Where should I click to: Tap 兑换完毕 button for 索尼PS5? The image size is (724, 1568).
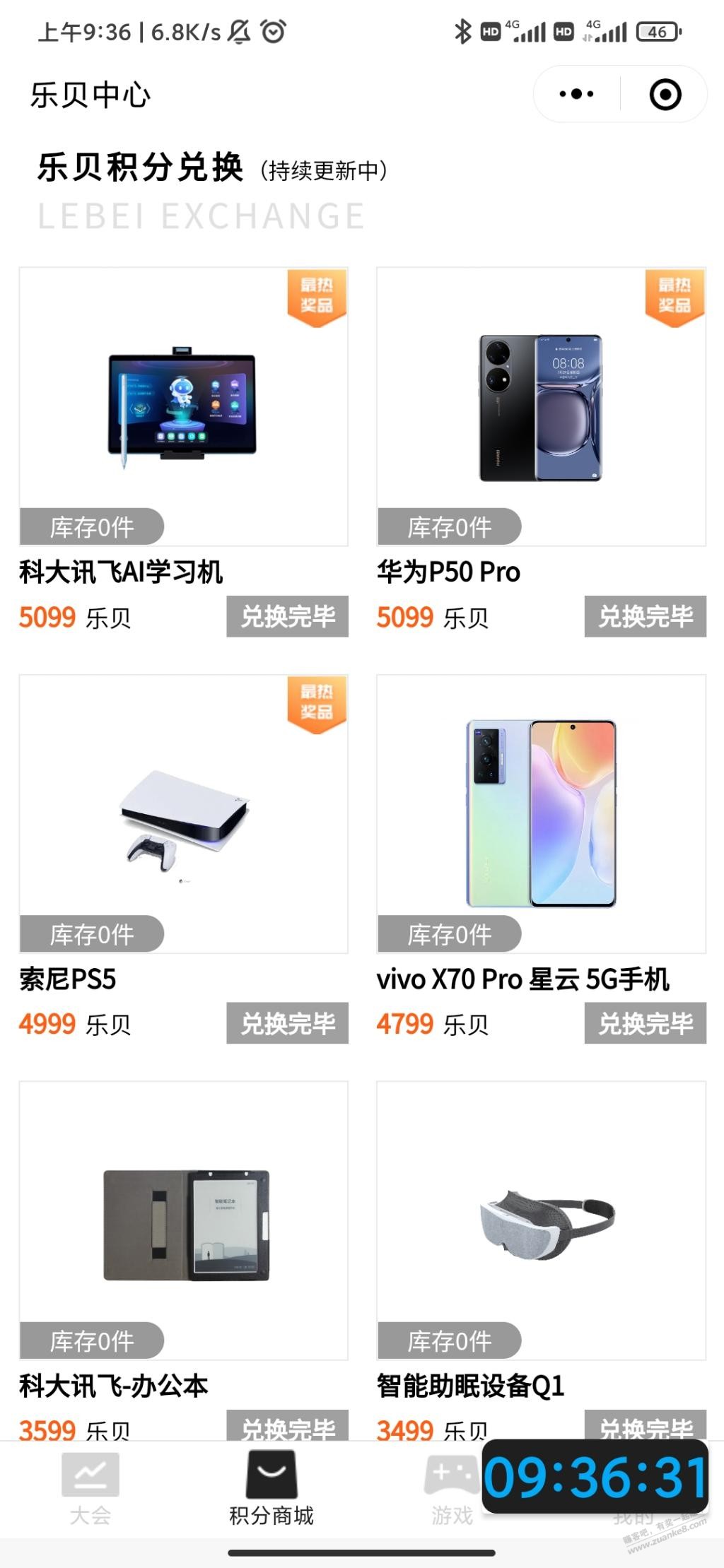287,1022
